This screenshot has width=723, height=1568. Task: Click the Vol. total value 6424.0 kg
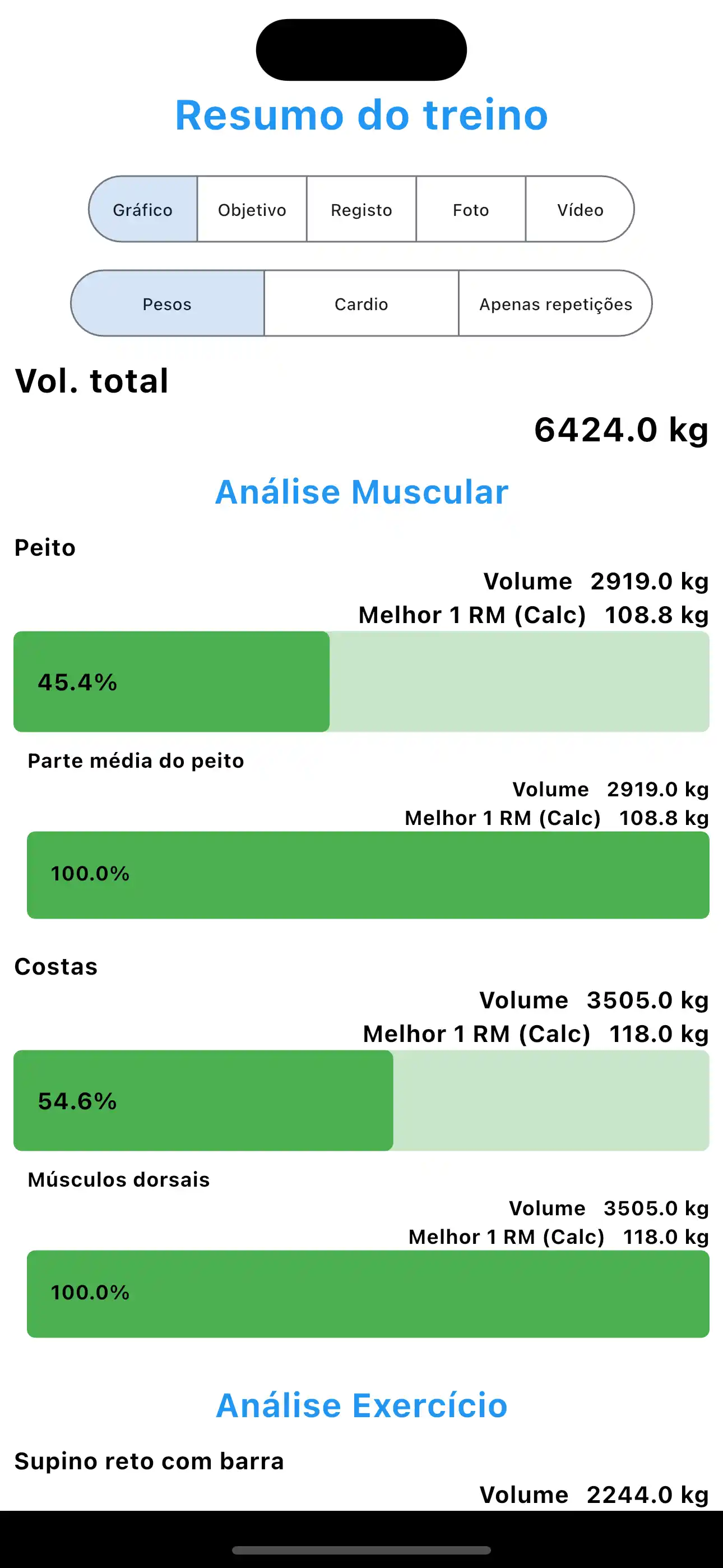tap(622, 433)
